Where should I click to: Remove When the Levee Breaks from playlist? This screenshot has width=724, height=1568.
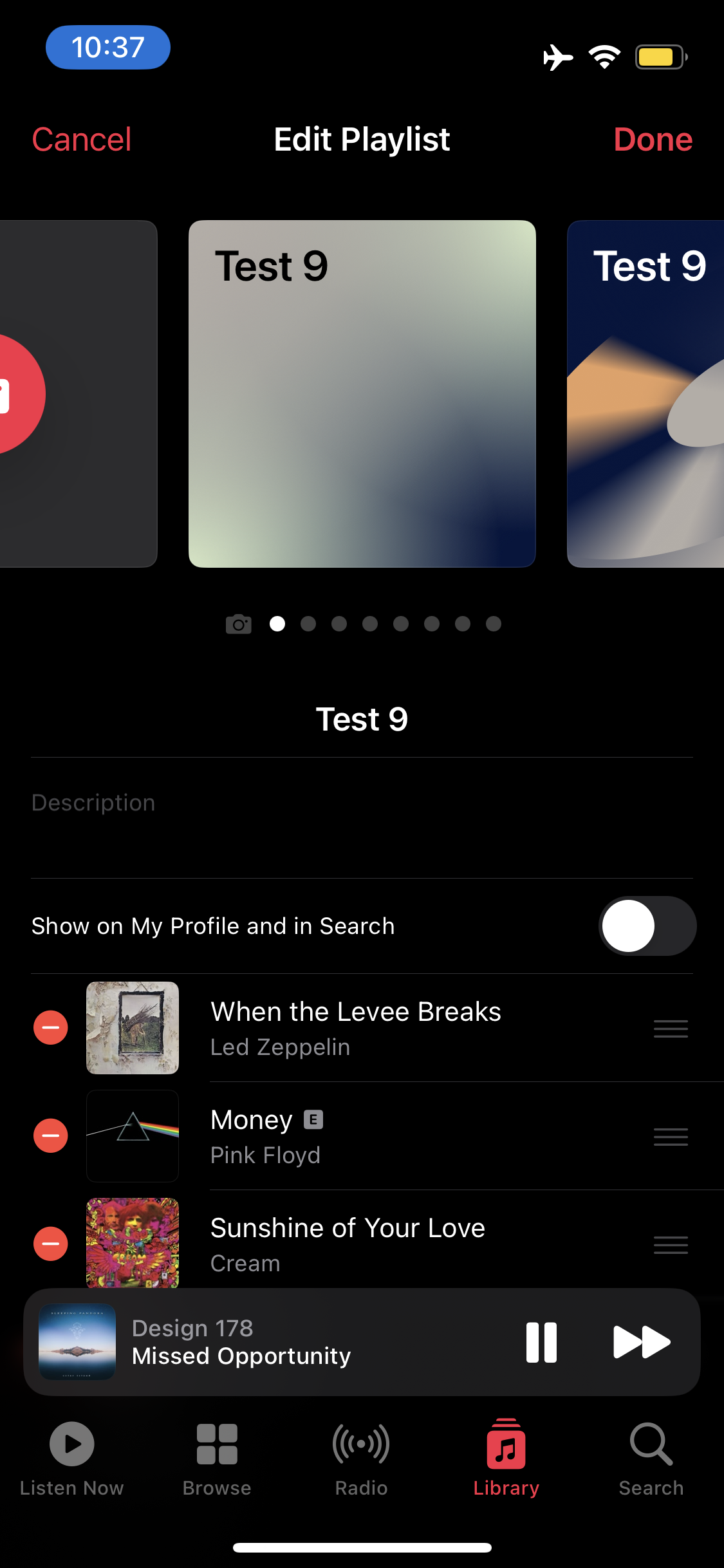coord(51,1028)
